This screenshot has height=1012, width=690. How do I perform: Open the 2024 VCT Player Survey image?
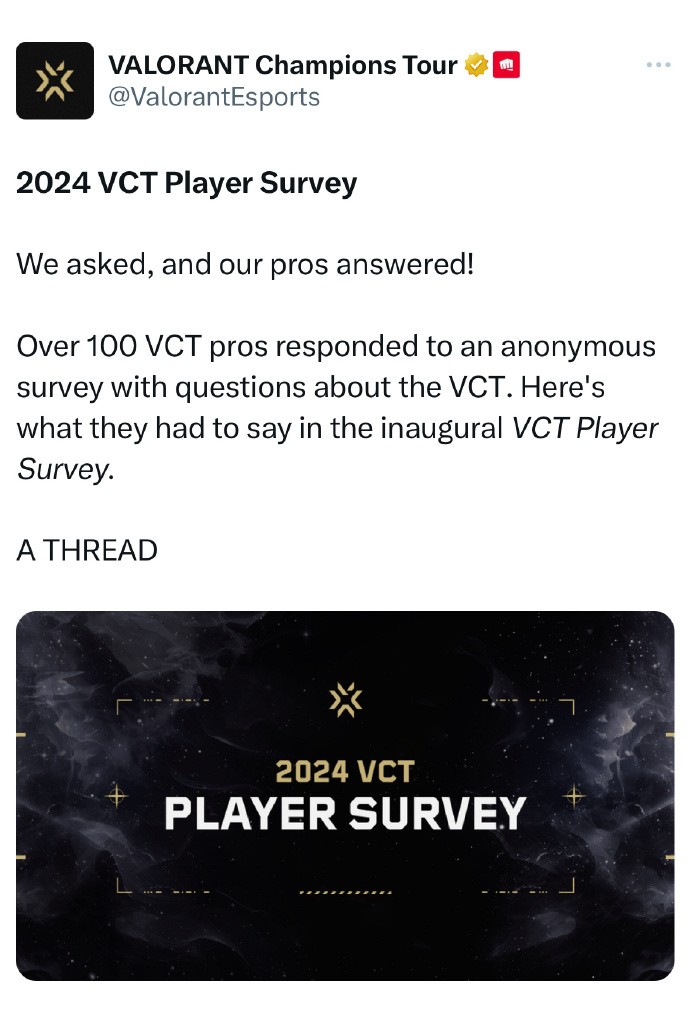[345, 795]
